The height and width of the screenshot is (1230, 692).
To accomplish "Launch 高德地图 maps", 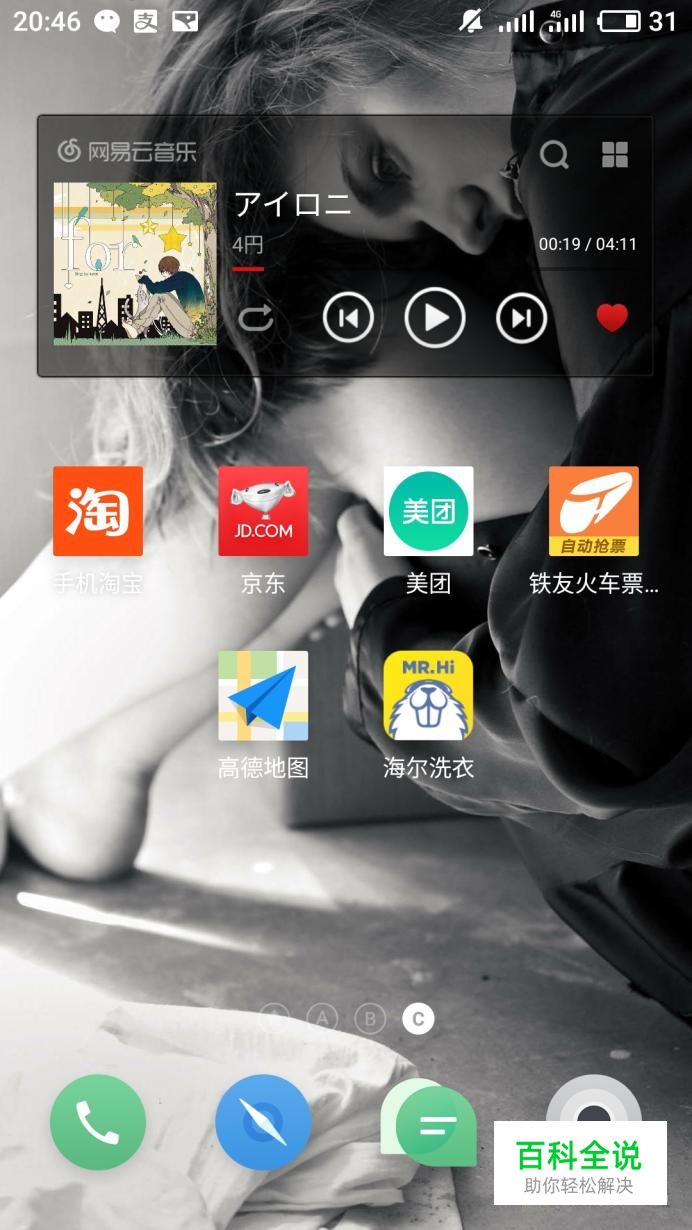I will point(263,696).
